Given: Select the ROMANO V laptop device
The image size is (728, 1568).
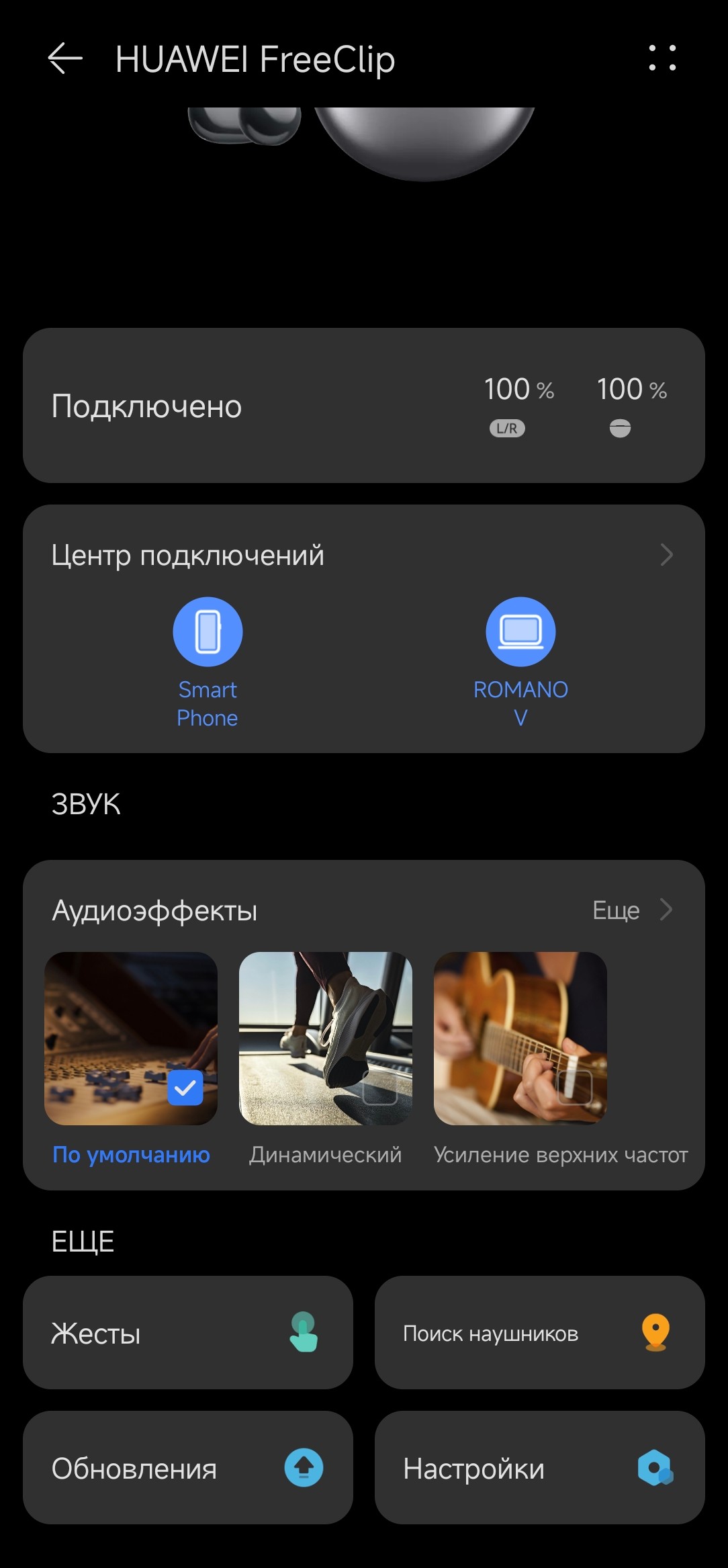Looking at the screenshot, I should tap(520, 632).
